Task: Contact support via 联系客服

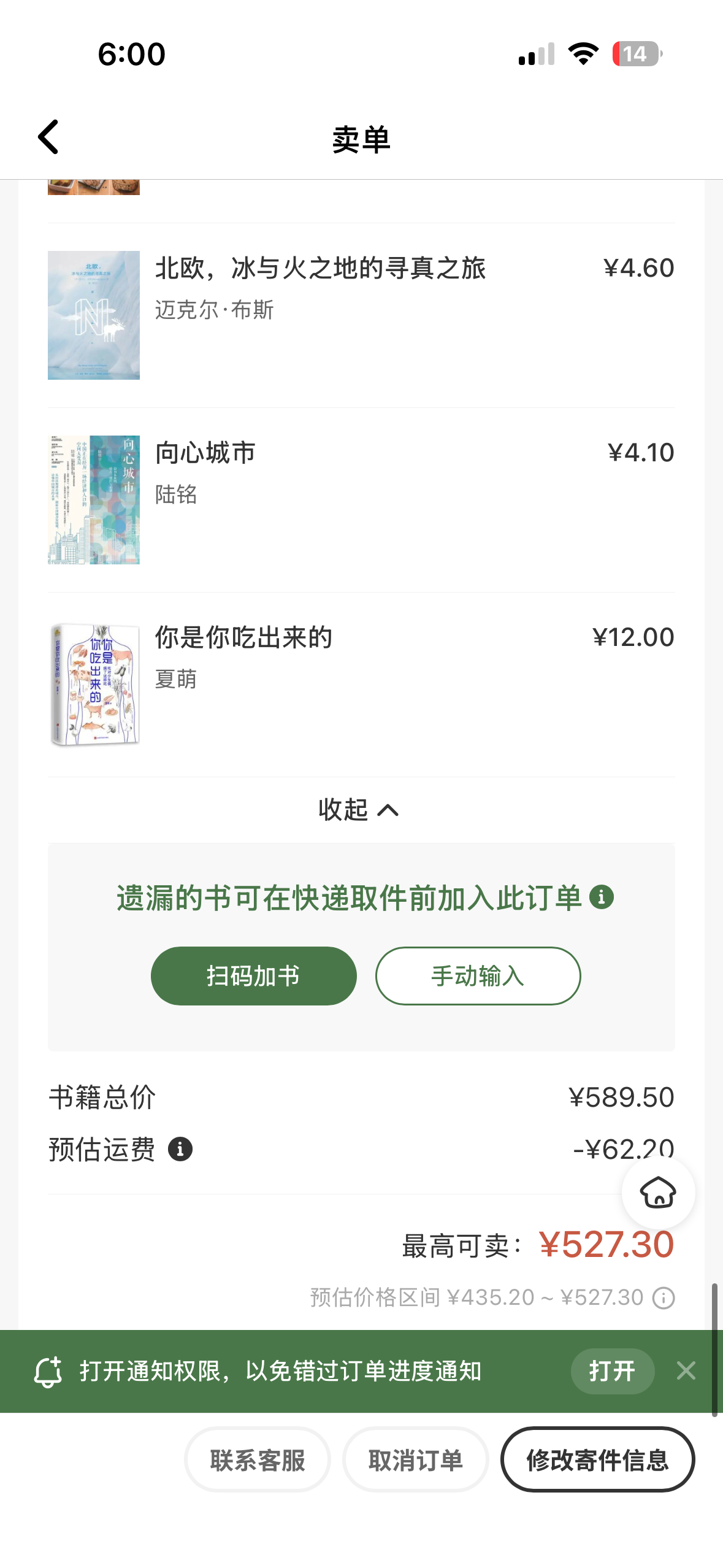Action: (258, 1459)
